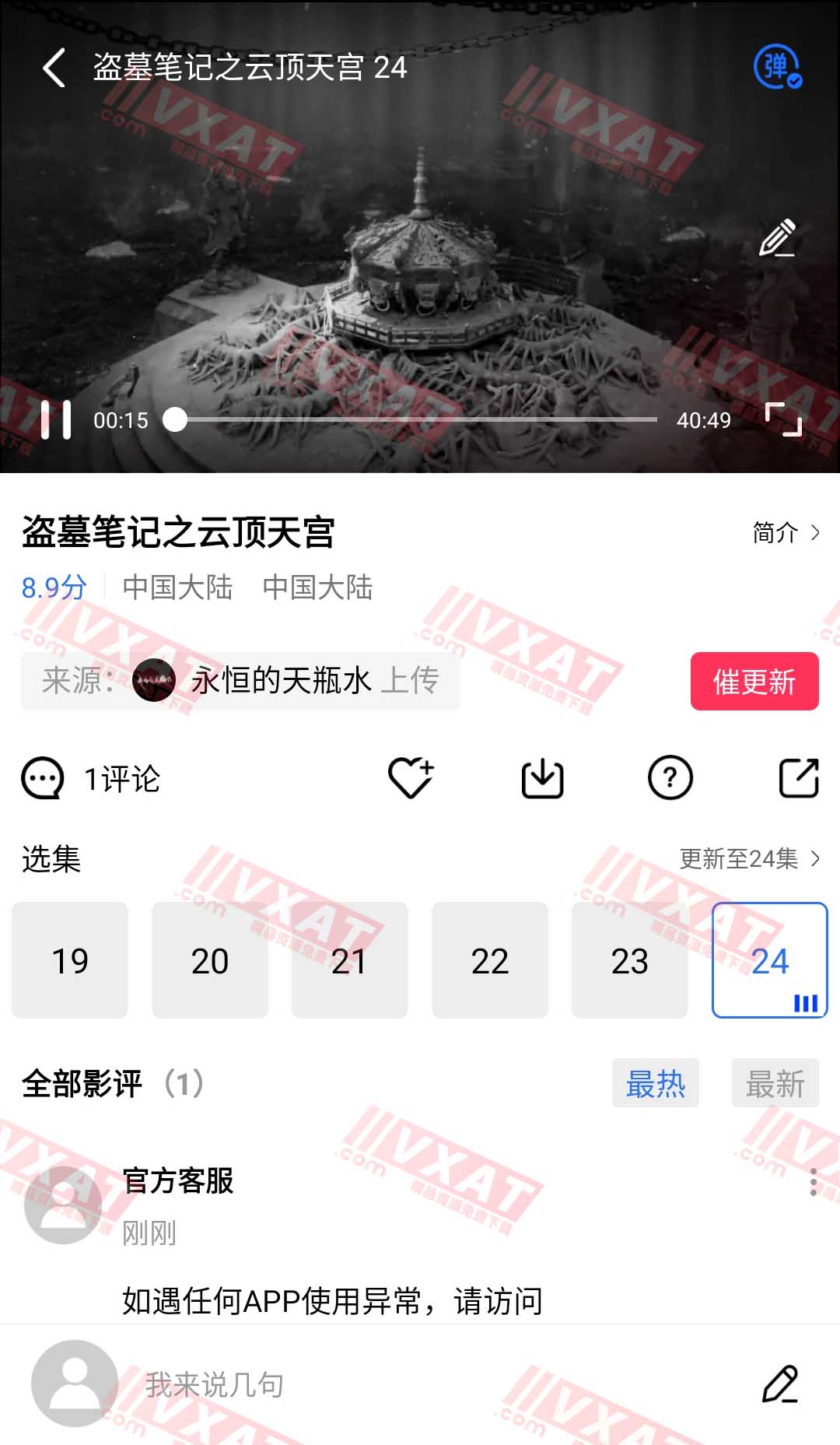Viewport: 840px width, 1445px height.
Task: Add this series to favorites
Action: (411, 778)
